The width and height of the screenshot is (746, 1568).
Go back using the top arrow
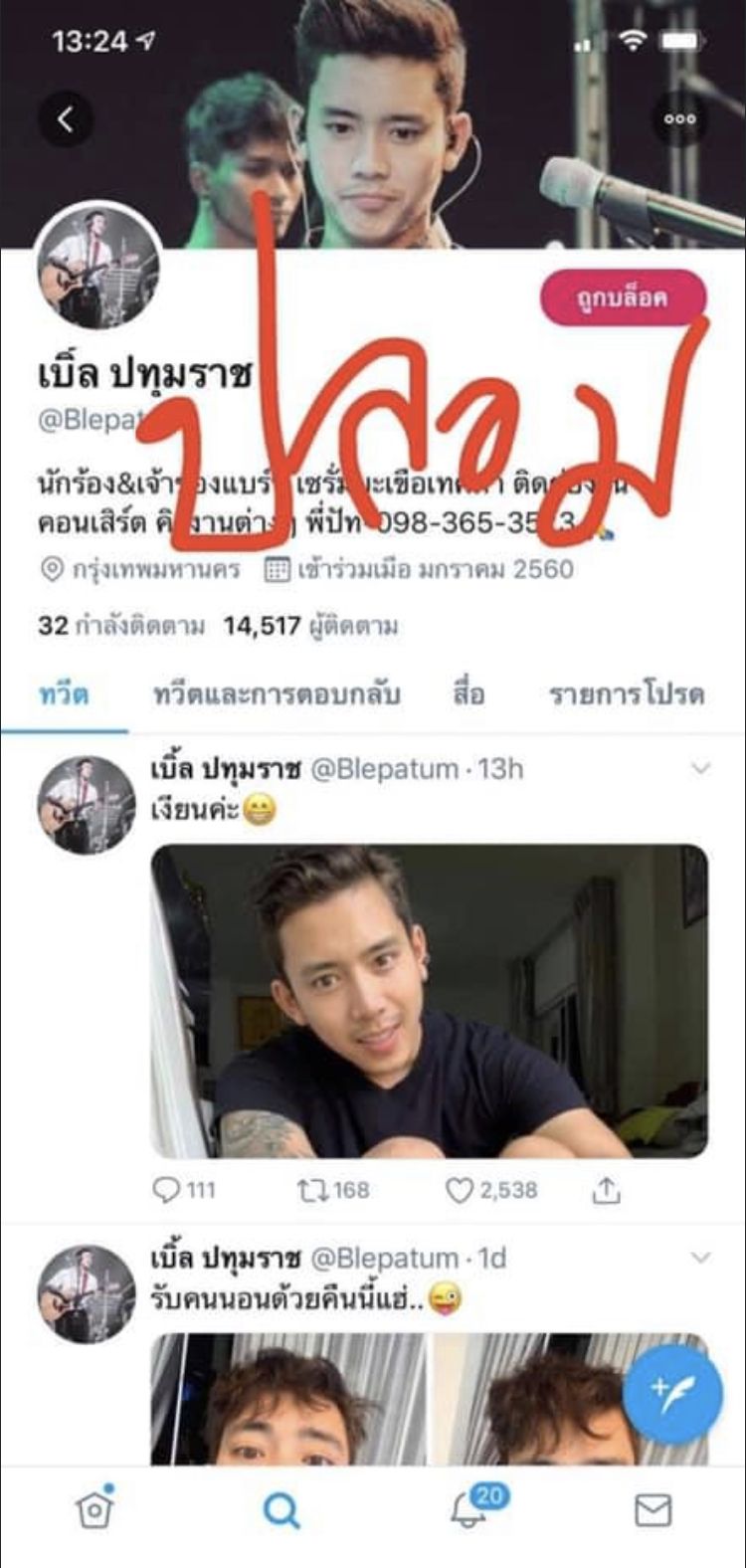pos(66,119)
